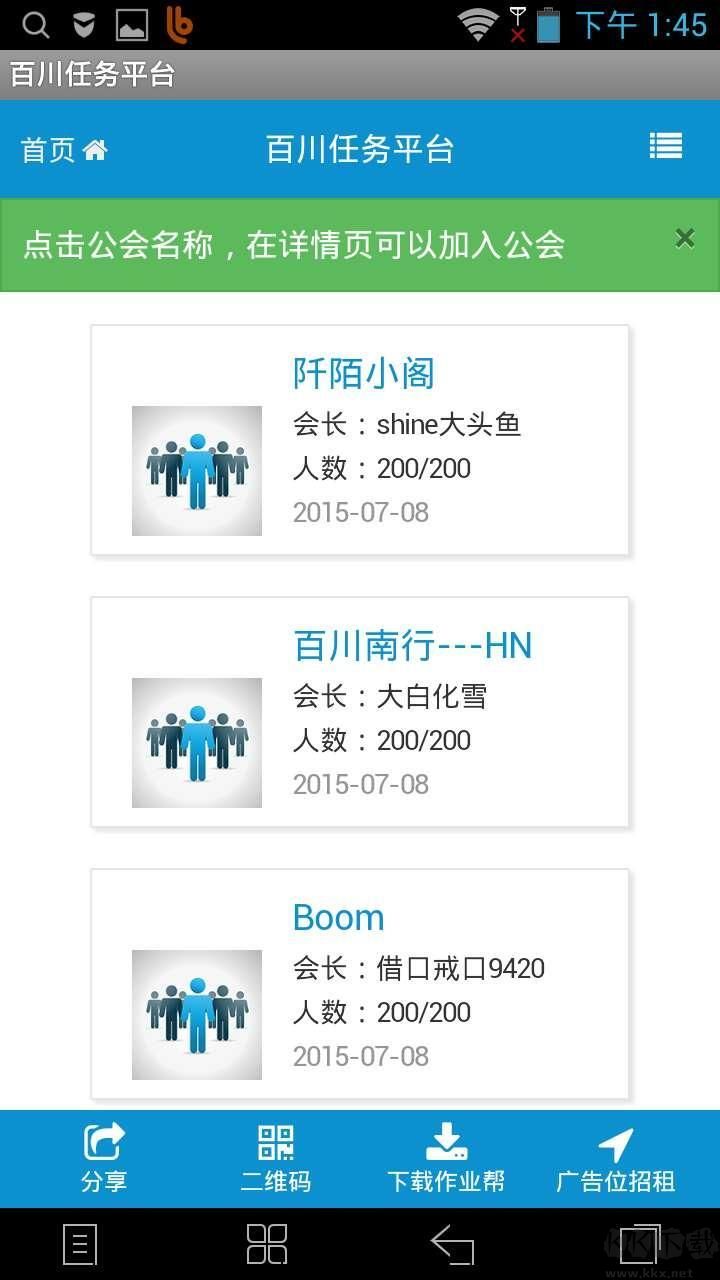The image size is (720, 1280).
Task: Open the 阡陌小阁 guild detail page
Action: point(364,372)
